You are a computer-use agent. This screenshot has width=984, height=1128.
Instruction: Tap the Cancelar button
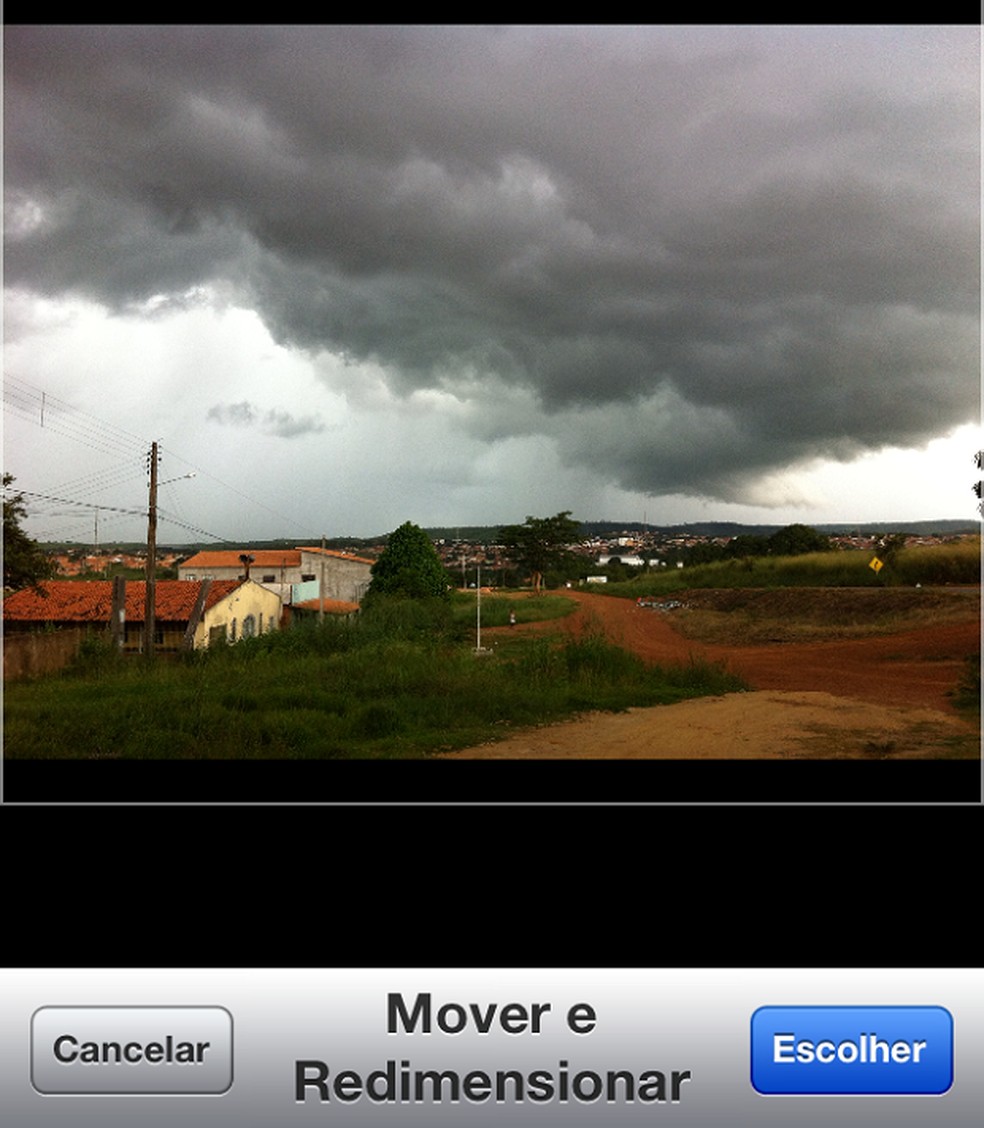[131, 1050]
